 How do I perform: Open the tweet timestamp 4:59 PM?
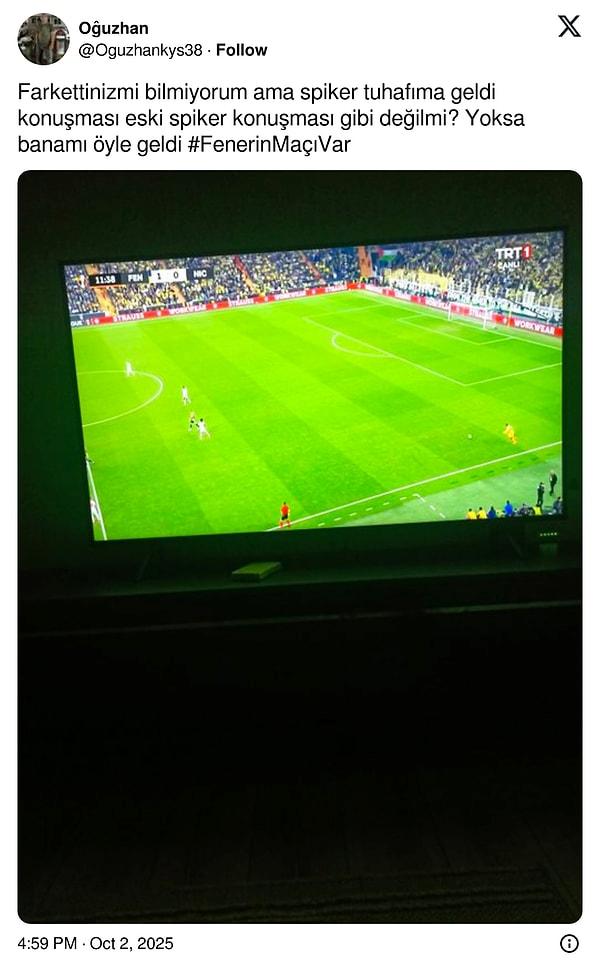95,943
